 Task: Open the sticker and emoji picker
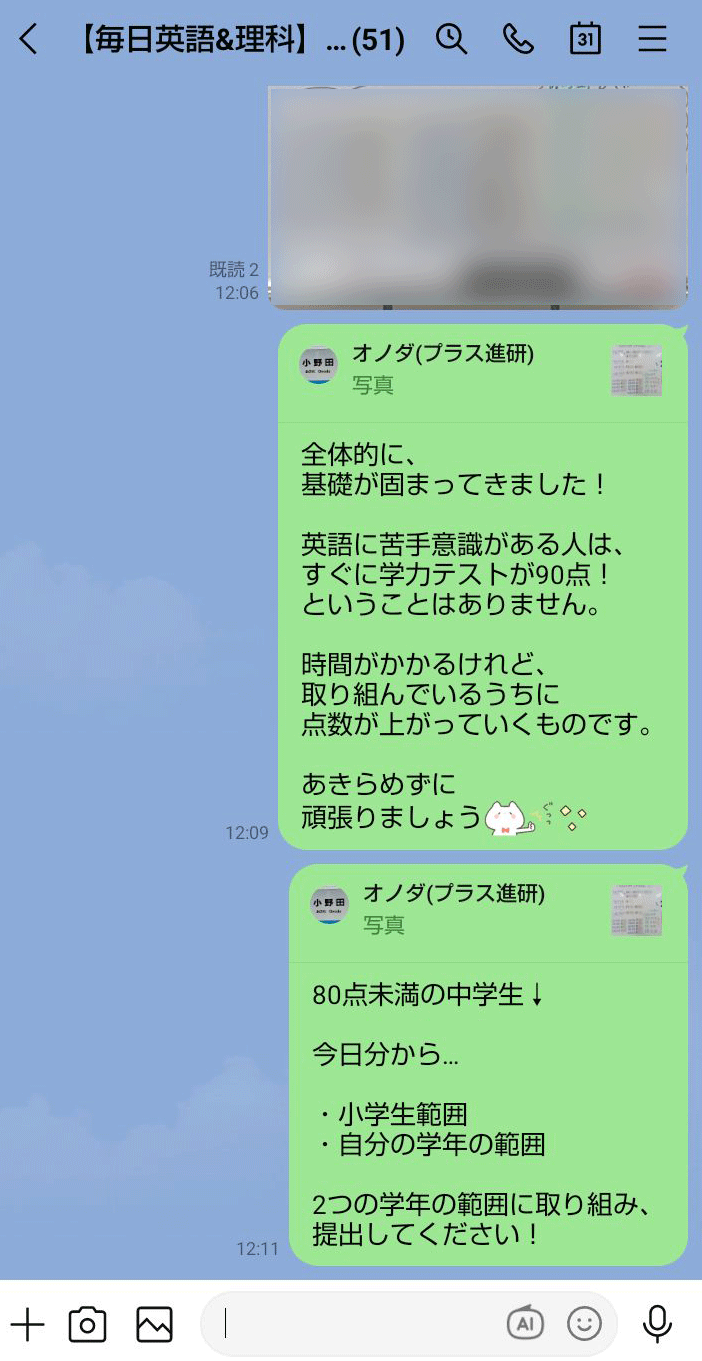coord(584,1324)
